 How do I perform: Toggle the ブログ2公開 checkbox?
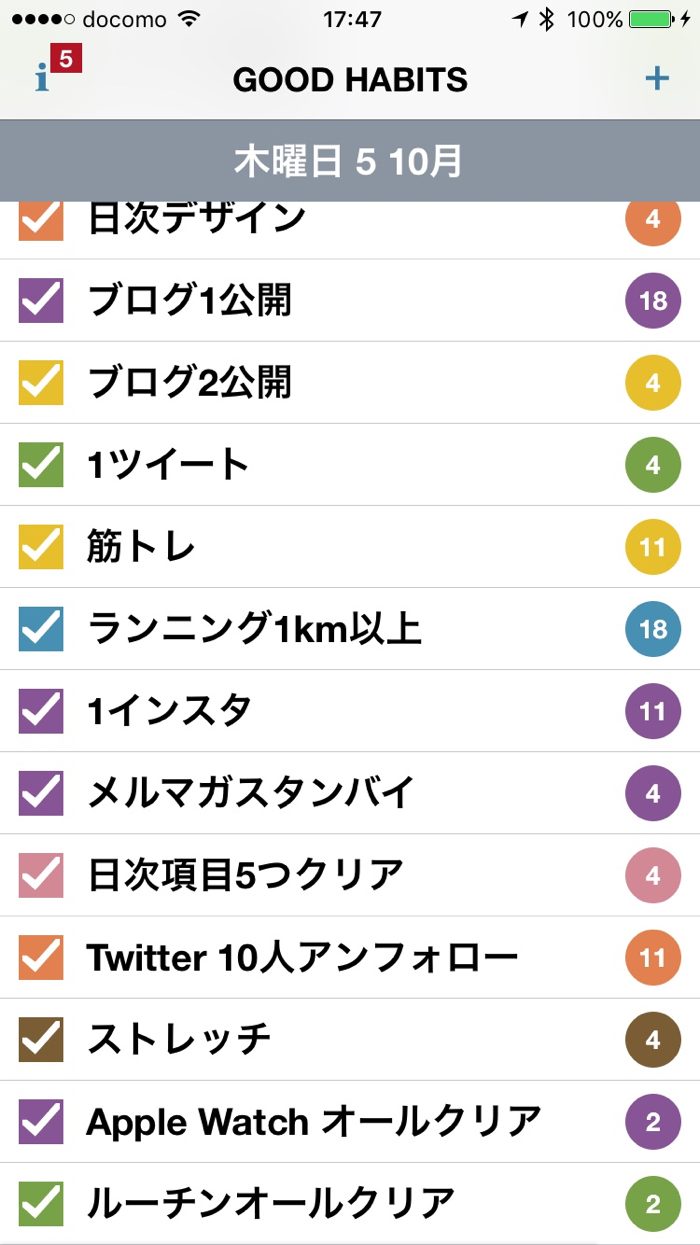tap(41, 382)
